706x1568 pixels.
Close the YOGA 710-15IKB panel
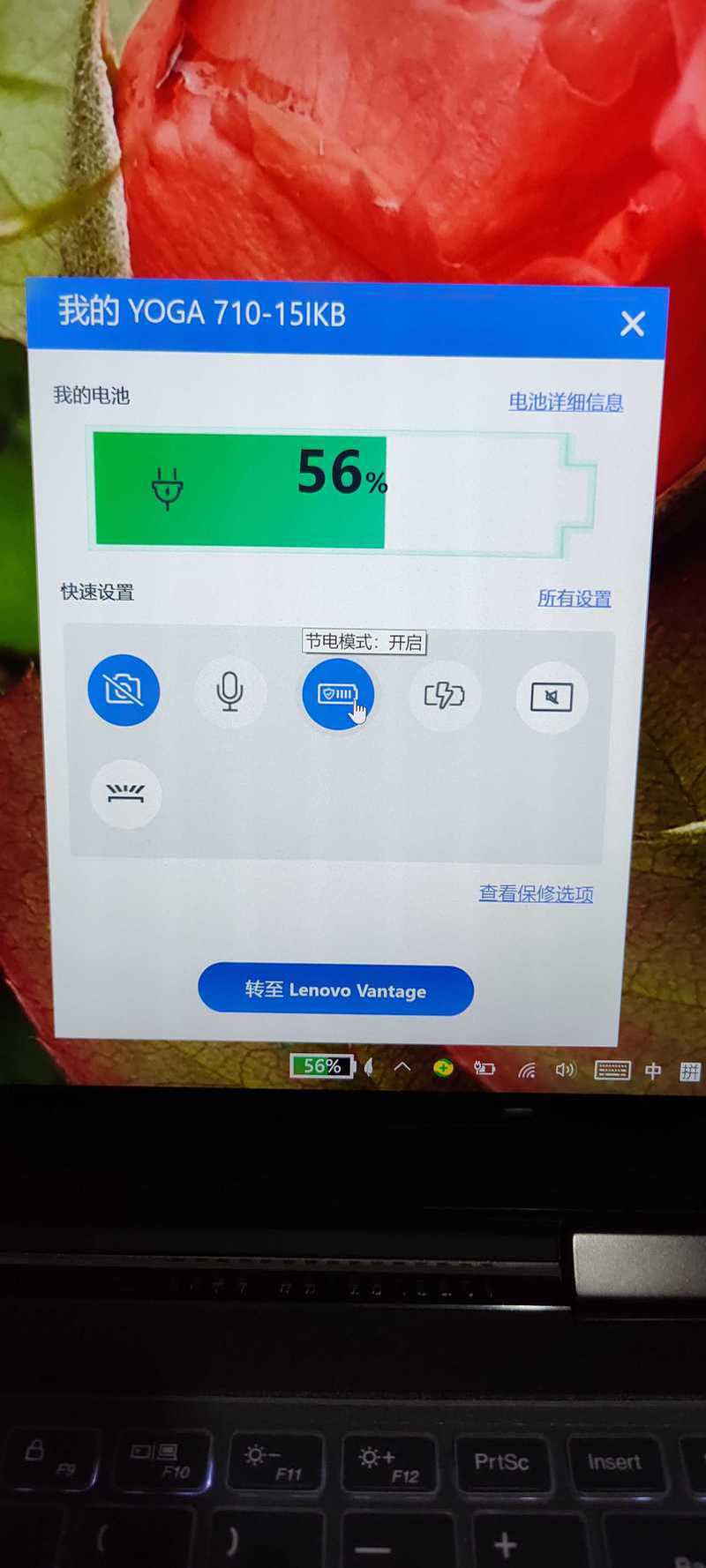(x=632, y=324)
